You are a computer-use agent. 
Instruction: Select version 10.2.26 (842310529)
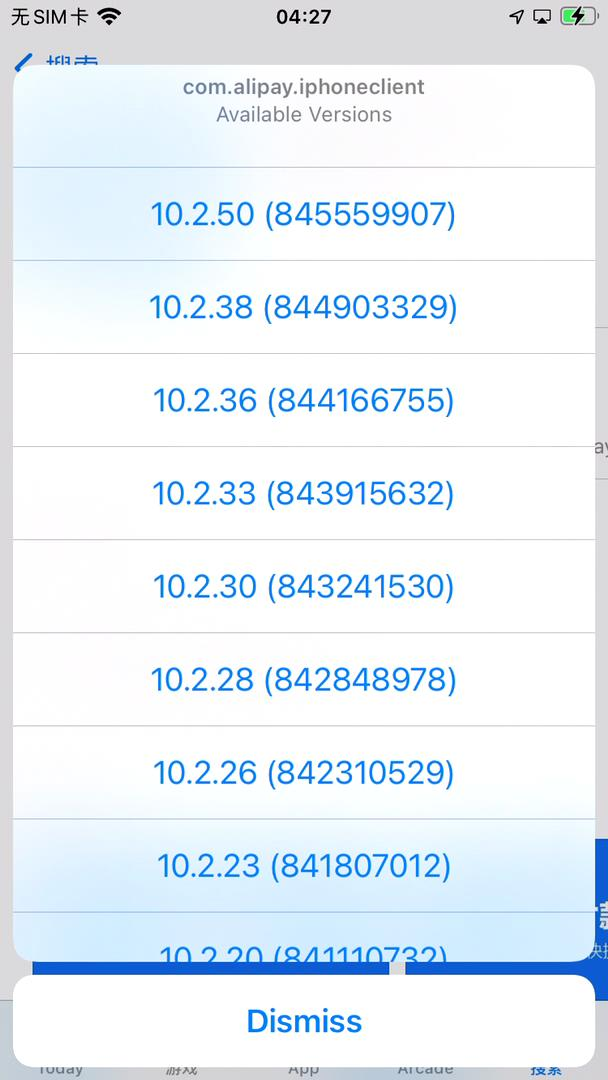(x=303, y=772)
